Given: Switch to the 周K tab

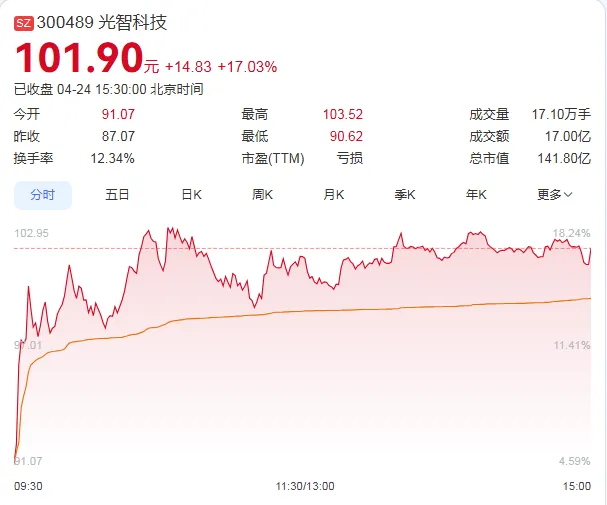Looking at the screenshot, I should (263, 195).
